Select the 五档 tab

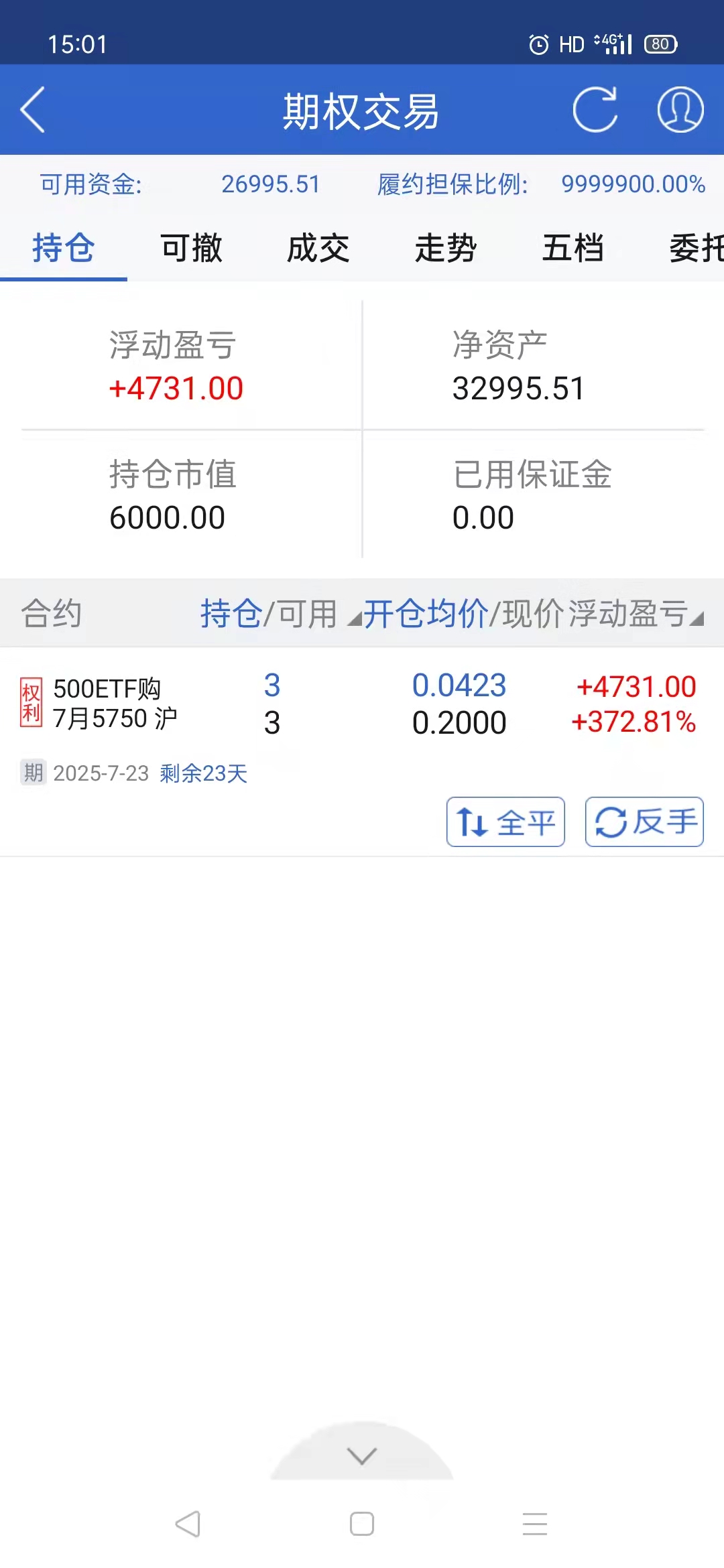[573, 249]
